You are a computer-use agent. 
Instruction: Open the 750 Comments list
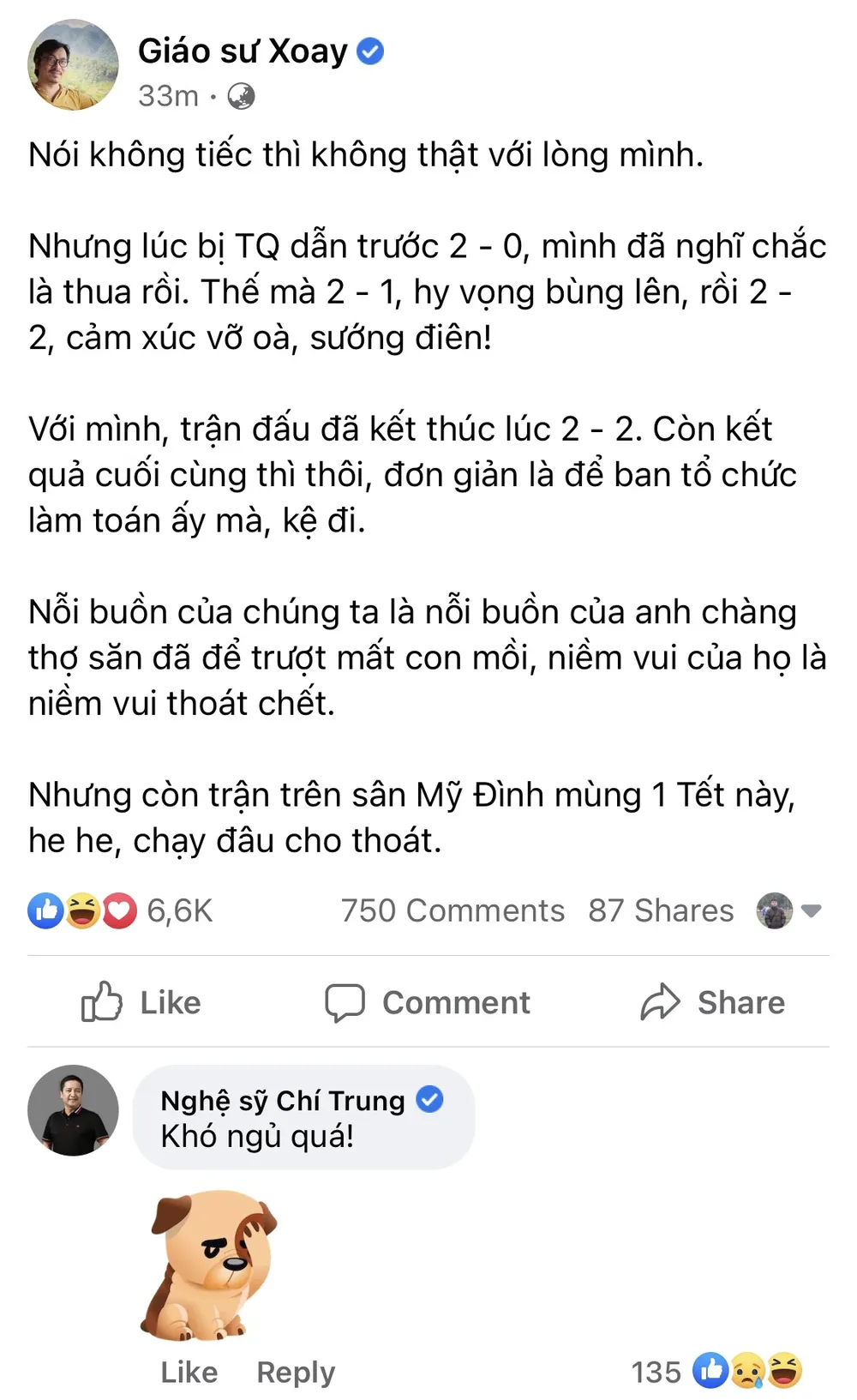click(452, 910)
